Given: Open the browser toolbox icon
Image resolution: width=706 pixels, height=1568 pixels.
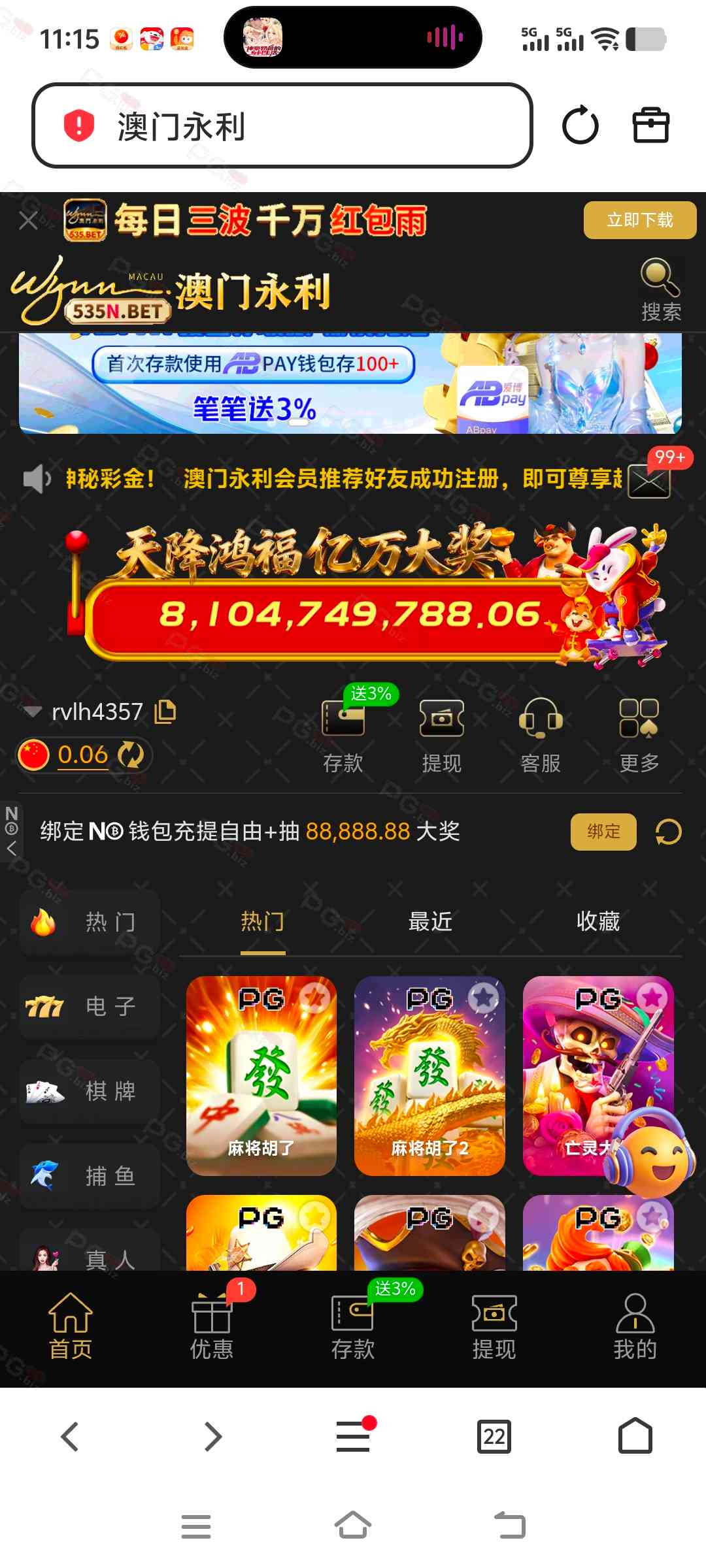Looking at the screenshot, I should [650, 125].
